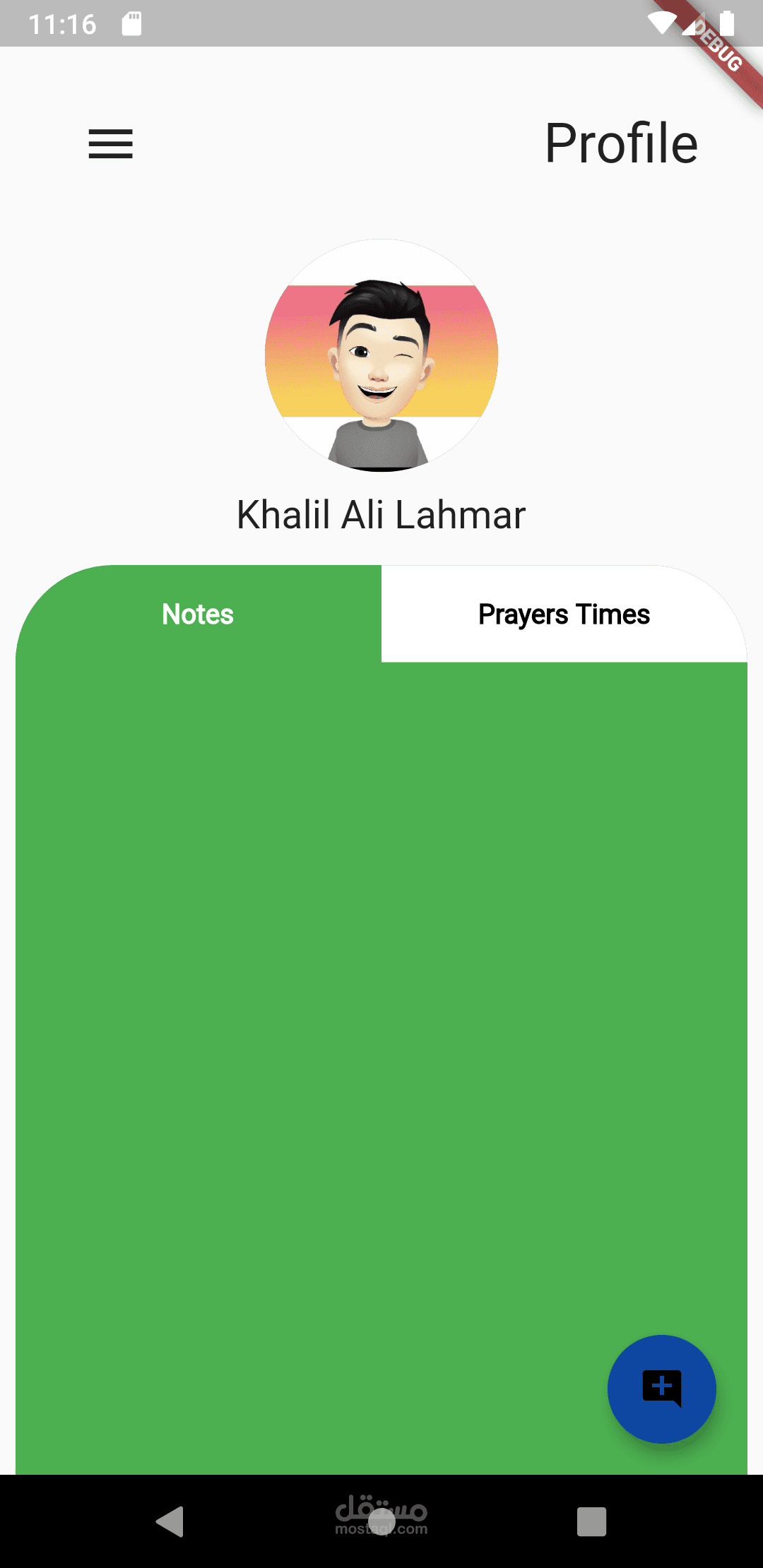Go back using system back button

click(170, 1521)
